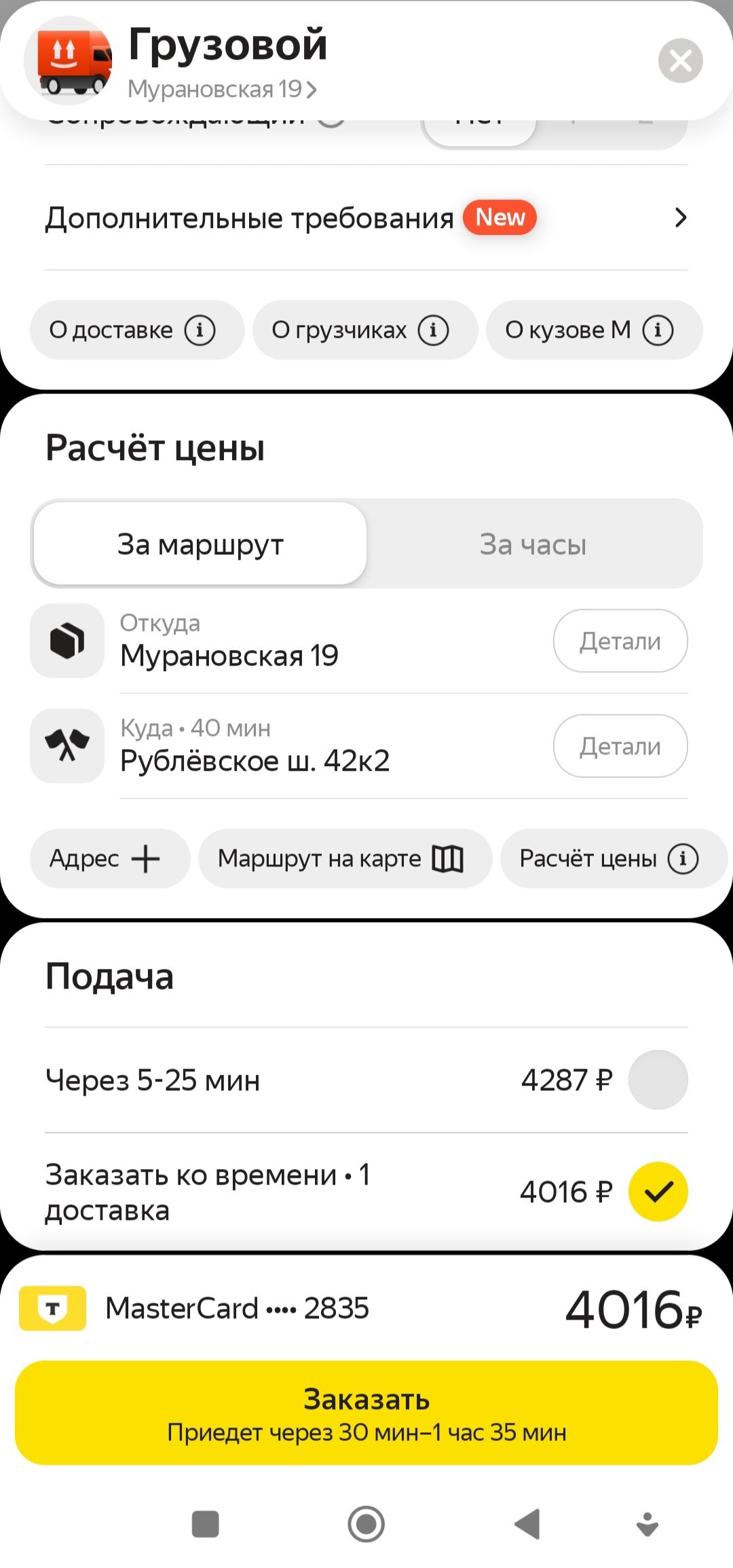733x1568 pixels.
Task: Add another address with Адрес chip
Action: pyautogui.click(x=109, y=859)
